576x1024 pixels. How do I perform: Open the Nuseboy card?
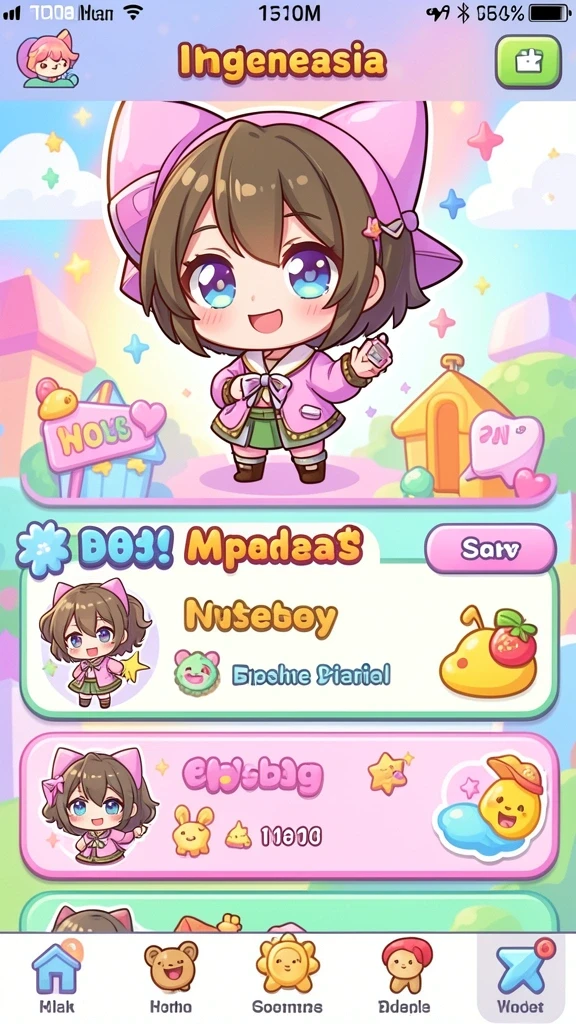click(289, 643)
